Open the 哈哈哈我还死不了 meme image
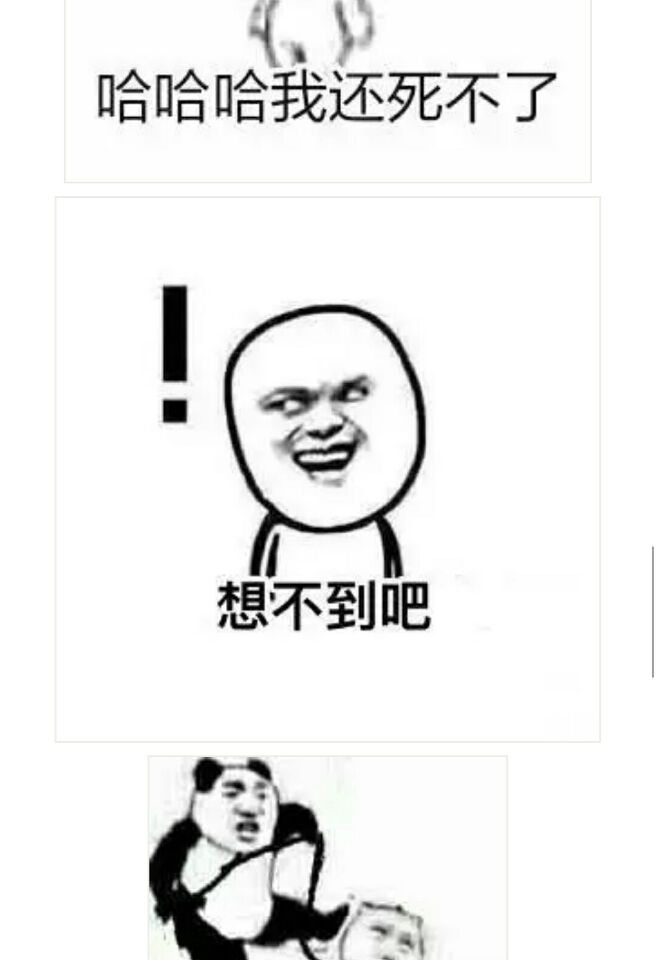Screen dimensions: 656x960 (x=328, y=91)
